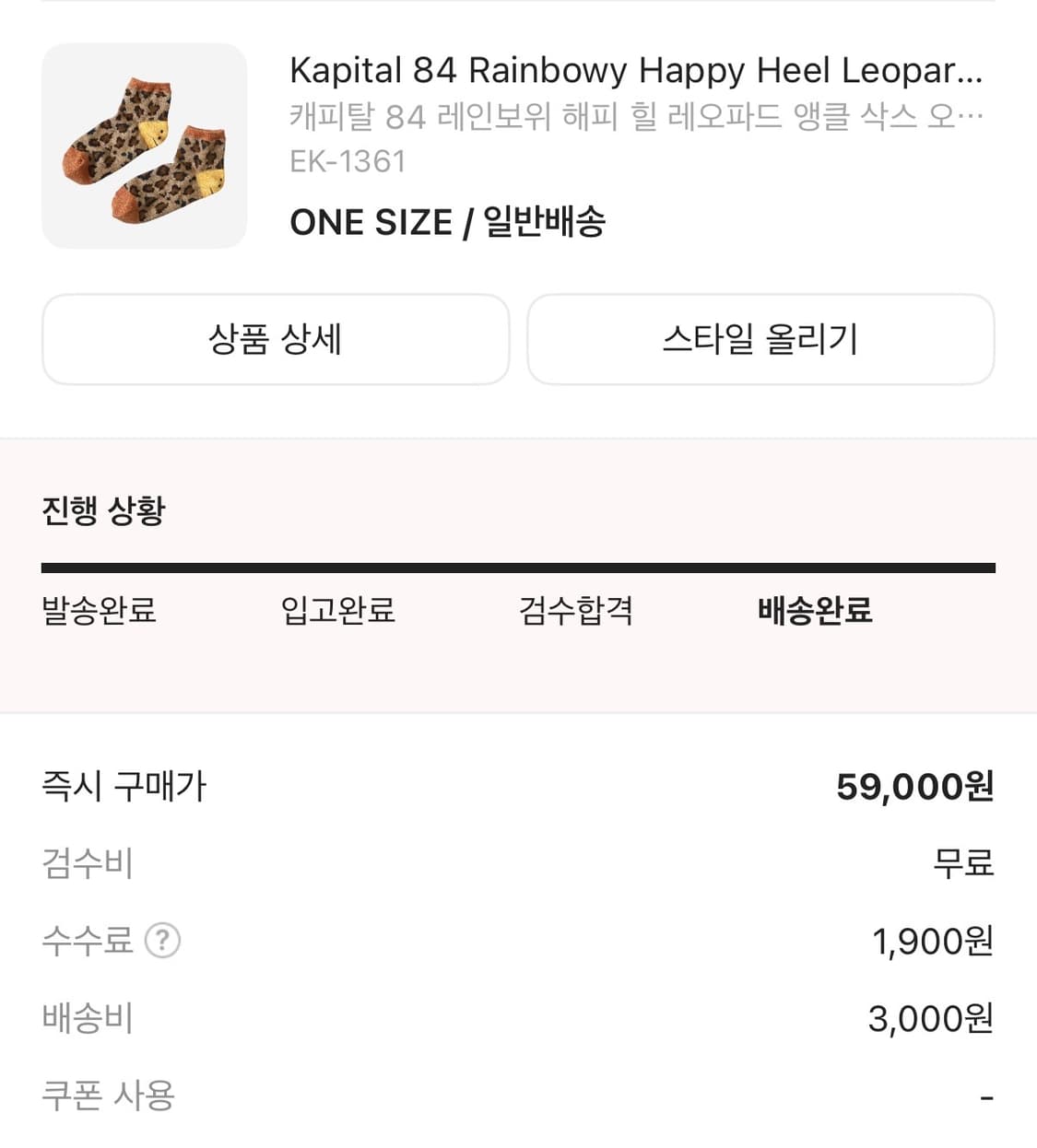Click the 59,000원 purchase price
The image size is (1037, 1148).
point(916,786)
